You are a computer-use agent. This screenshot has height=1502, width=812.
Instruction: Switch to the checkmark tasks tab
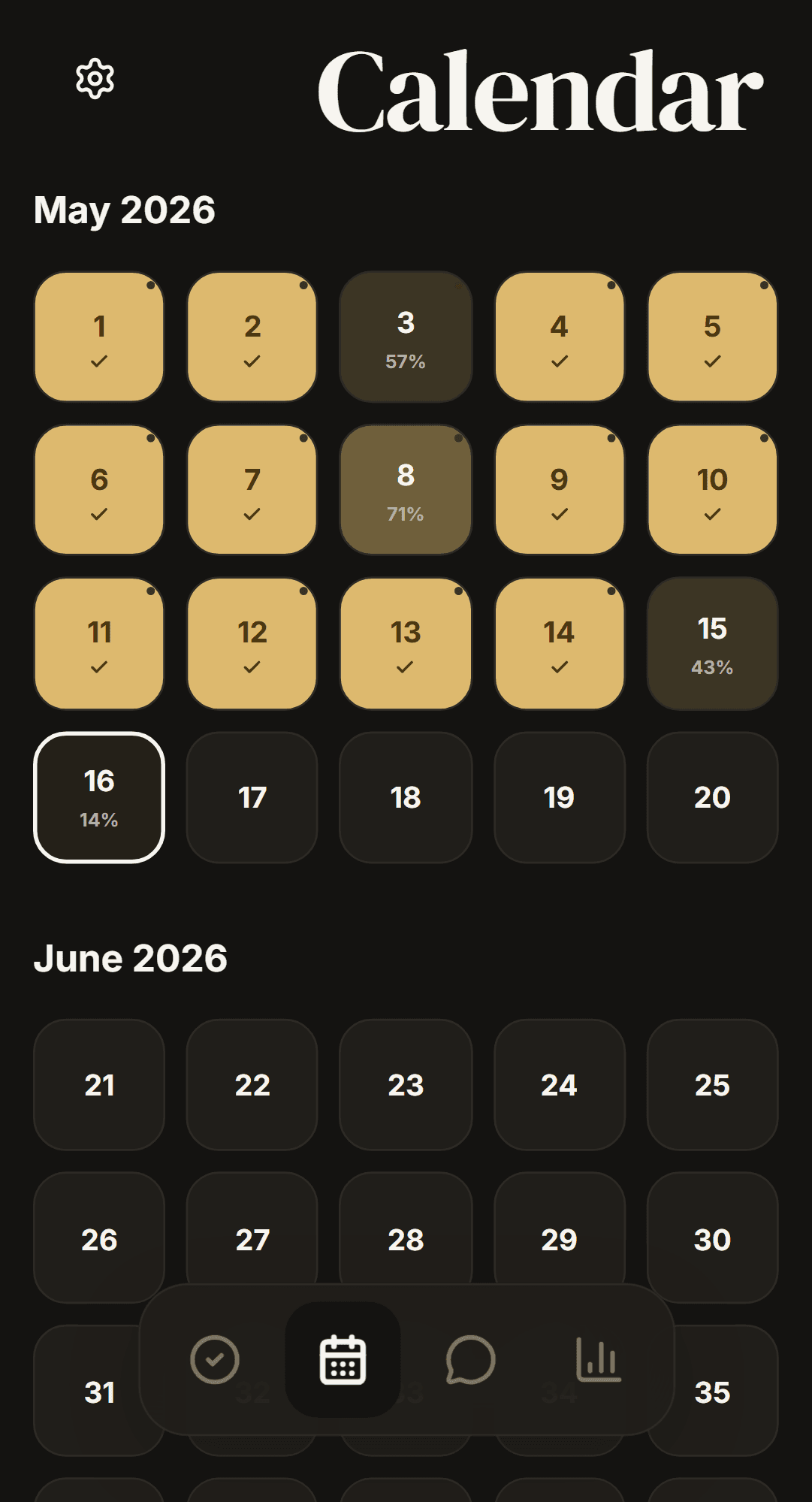tap(215, 1359)
